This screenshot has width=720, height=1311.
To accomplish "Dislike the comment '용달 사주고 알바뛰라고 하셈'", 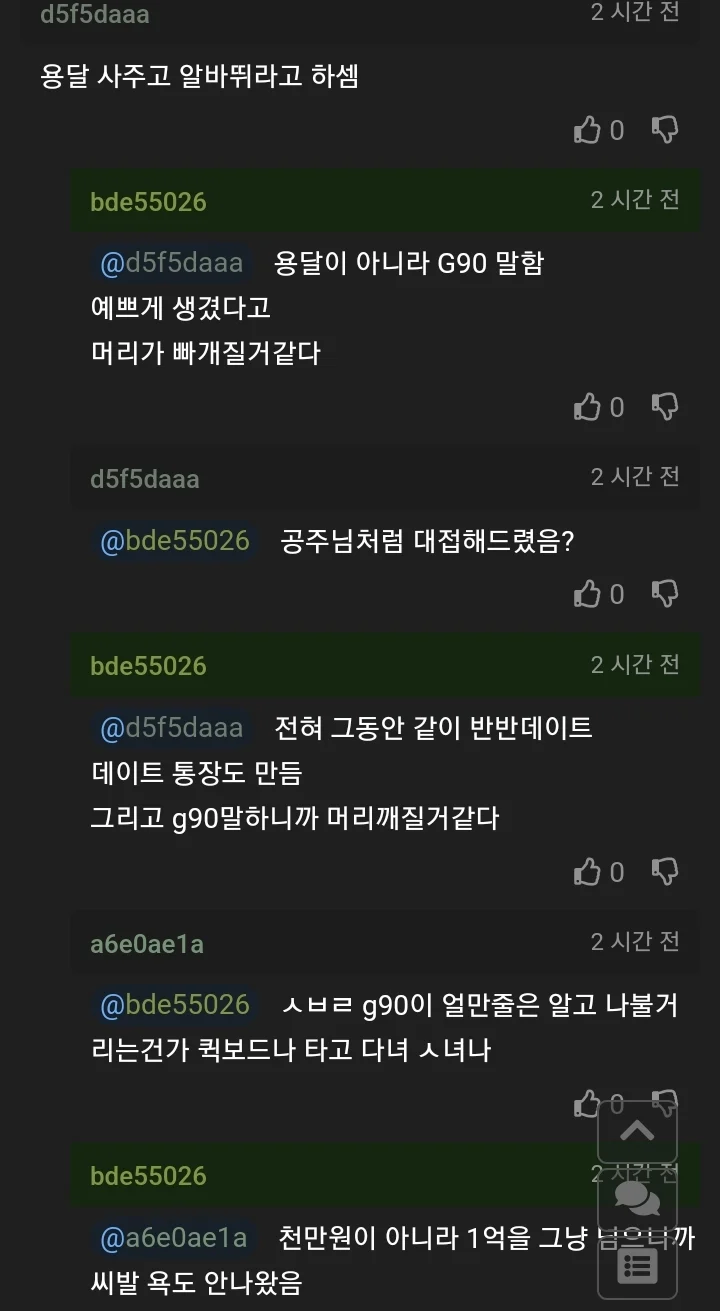I will click(665, 130).
